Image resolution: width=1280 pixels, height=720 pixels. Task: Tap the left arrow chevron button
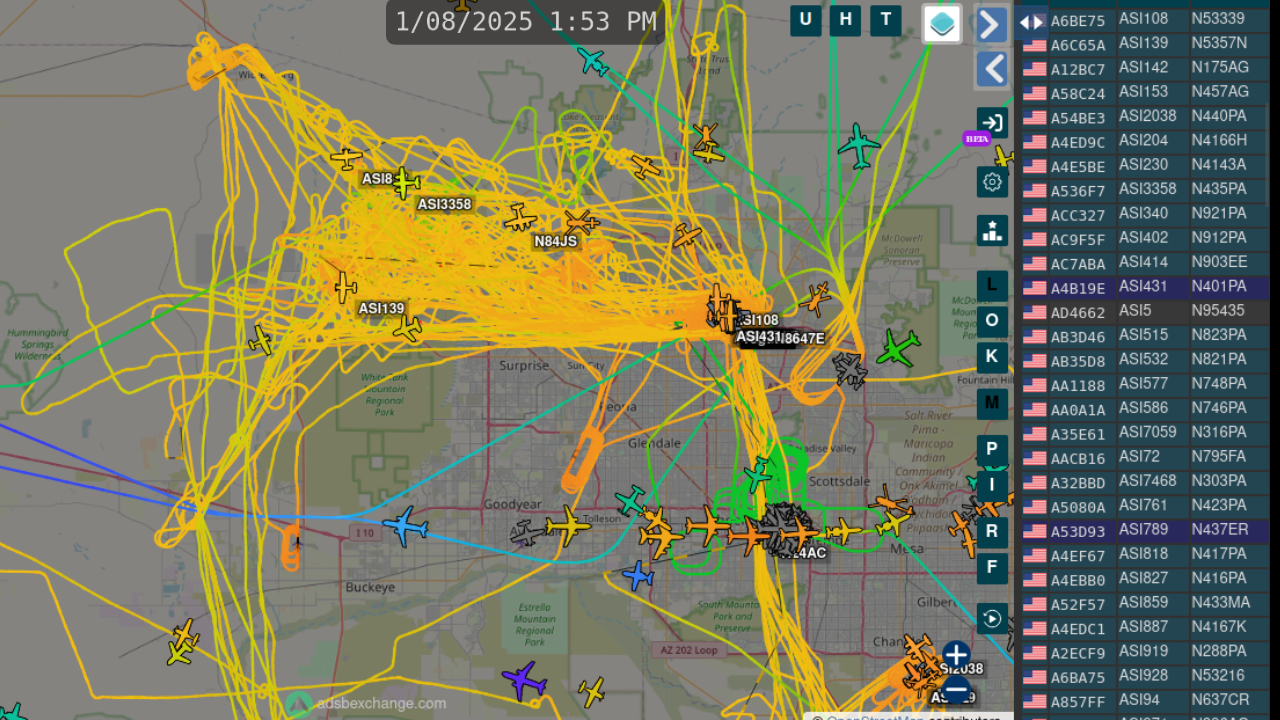tap(991, 70)
